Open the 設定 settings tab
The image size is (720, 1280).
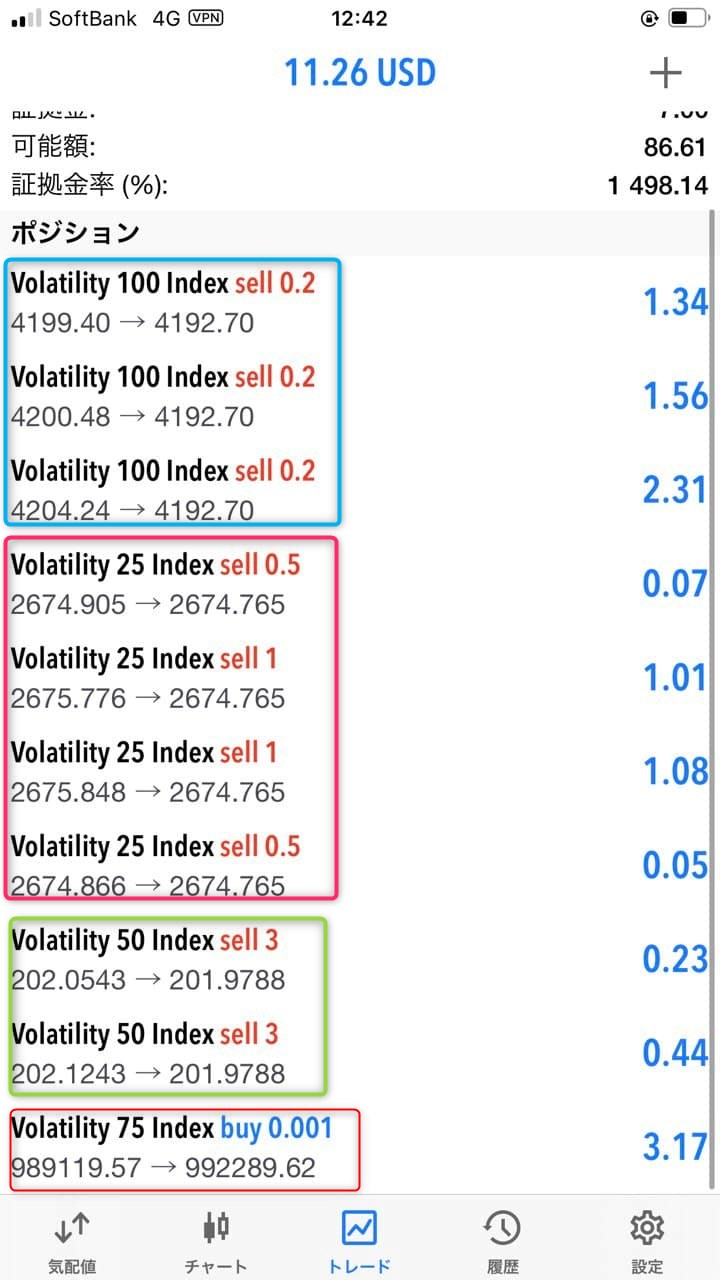pos(647,1240)
